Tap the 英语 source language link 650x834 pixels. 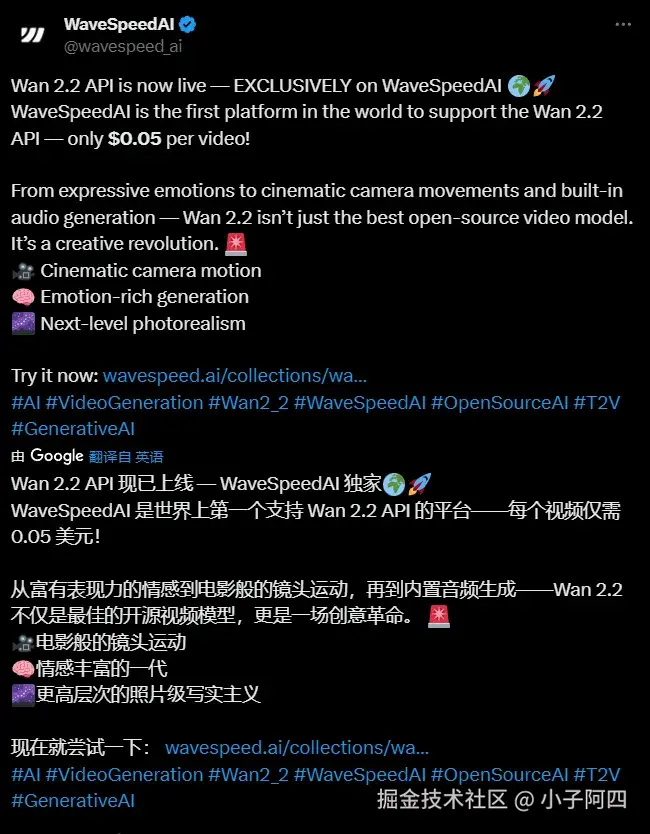[x=149, y=456]
